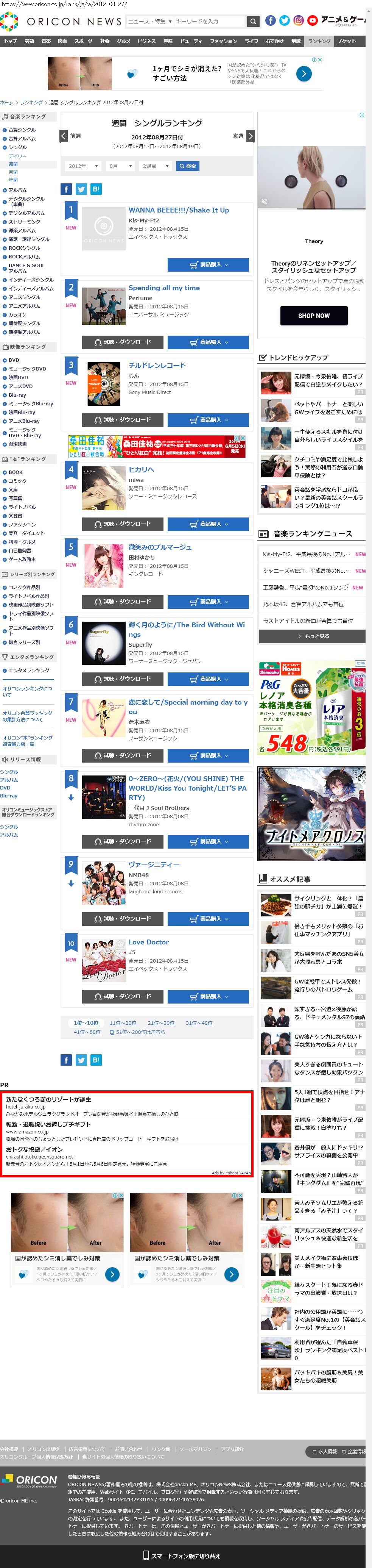Tap SHOP NOW on Theory ad
Screen dimensions: 372x1568
(x=314, y=316)
